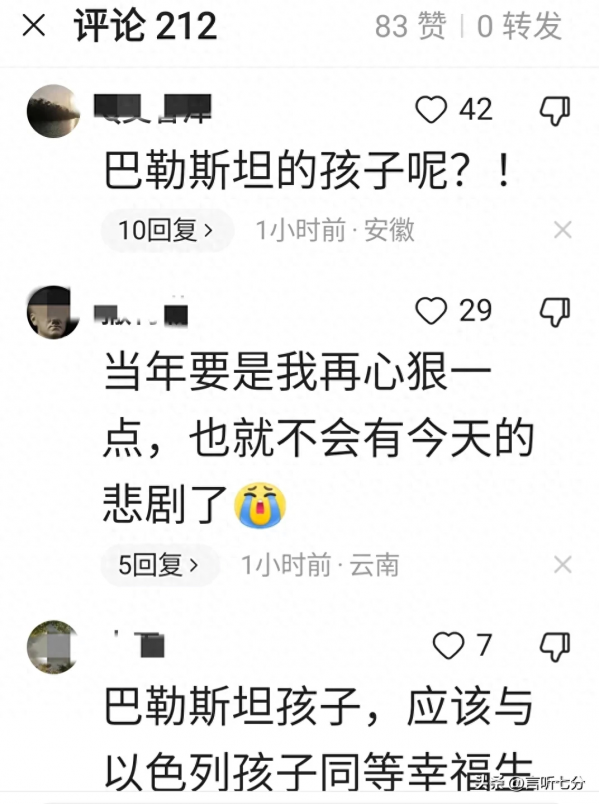Image resolution: width=600 pixels, height=804 pixels.
Task: Dislike the comment with 7 likes
Action: (554, 647)
